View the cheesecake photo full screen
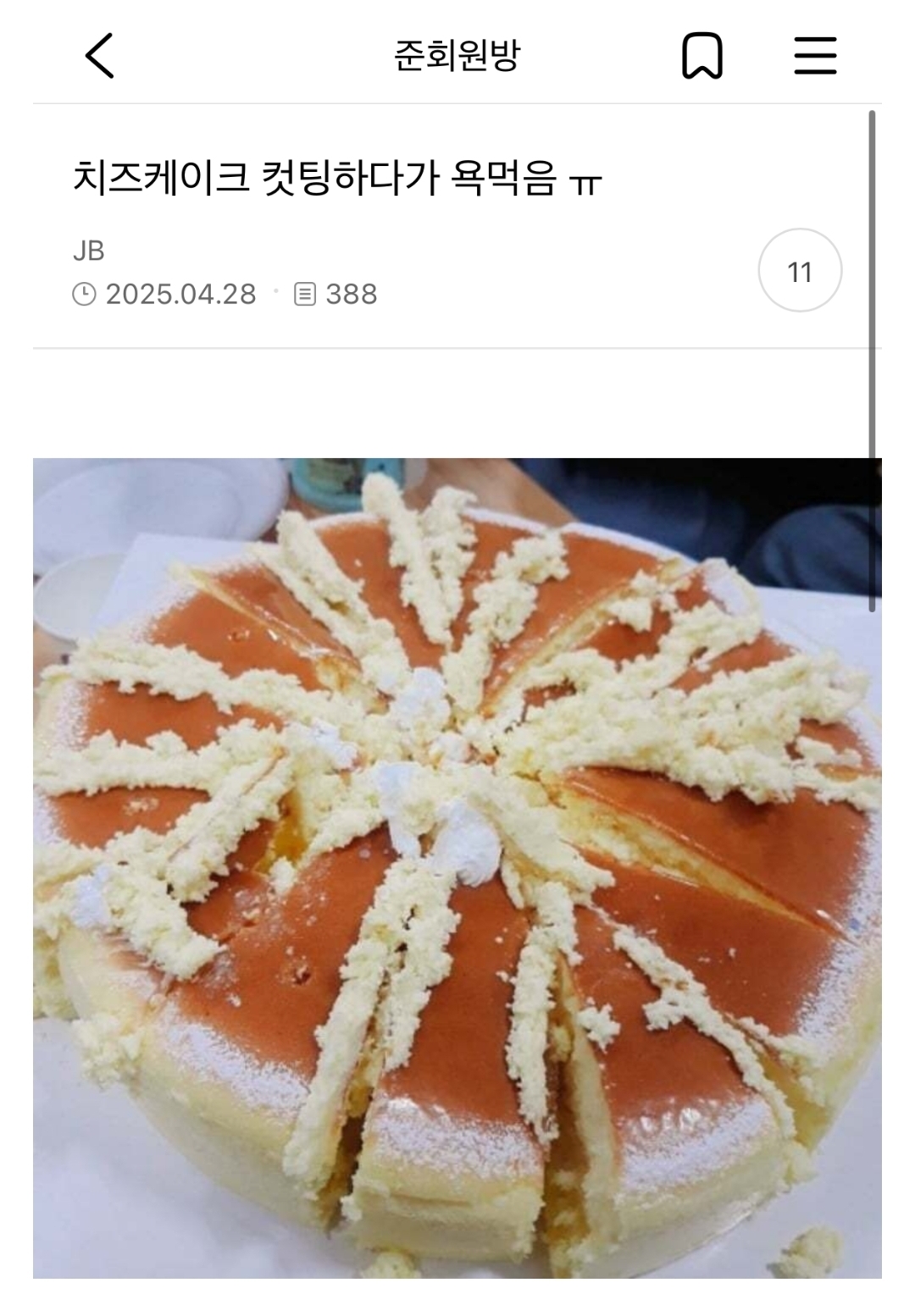915x1316 pixels. click(457, 867)
